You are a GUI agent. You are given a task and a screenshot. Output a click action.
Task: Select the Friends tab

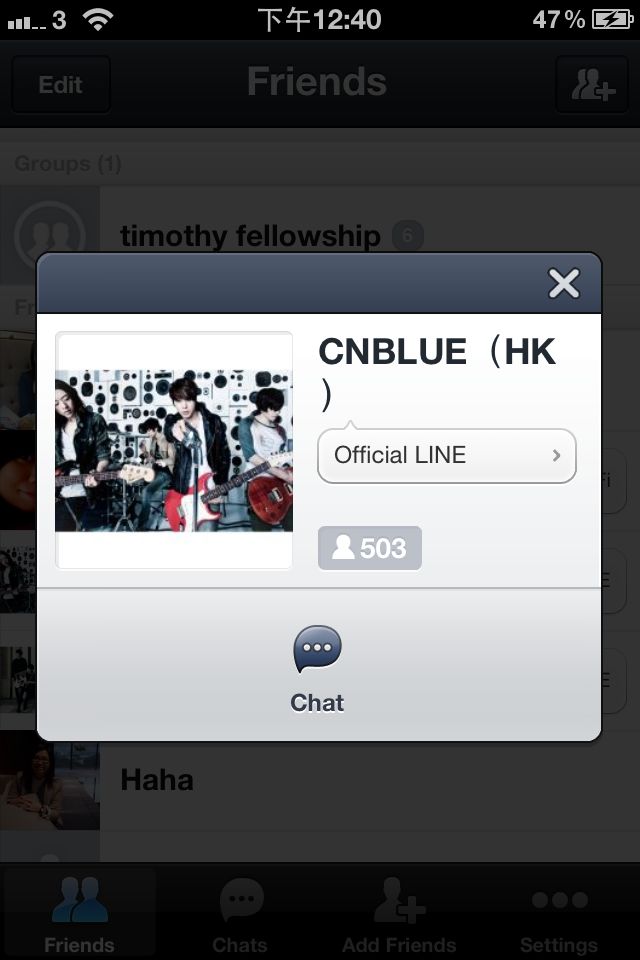80,914
